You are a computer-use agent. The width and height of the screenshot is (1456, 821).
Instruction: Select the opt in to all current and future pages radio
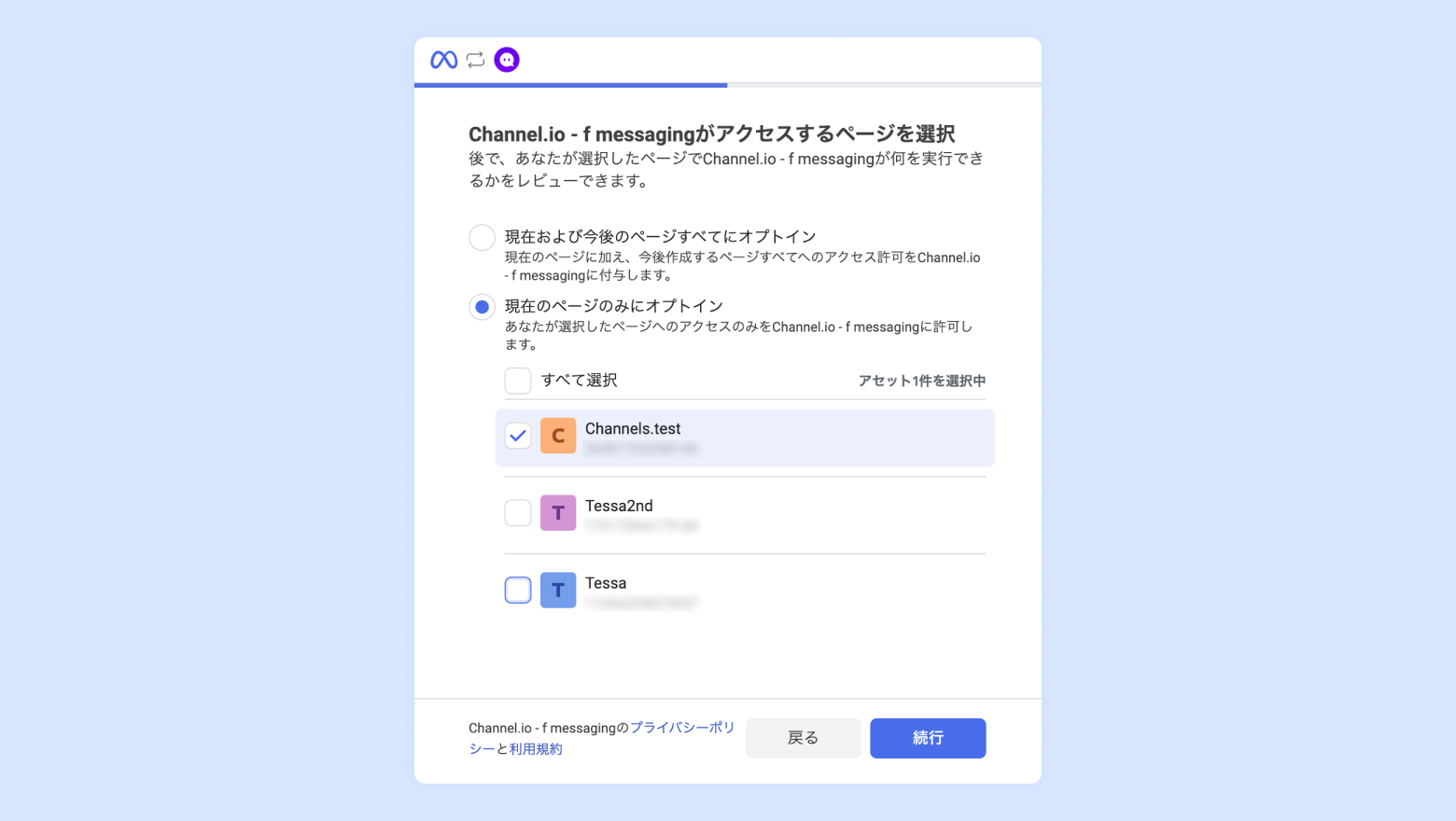click(482, 237)
